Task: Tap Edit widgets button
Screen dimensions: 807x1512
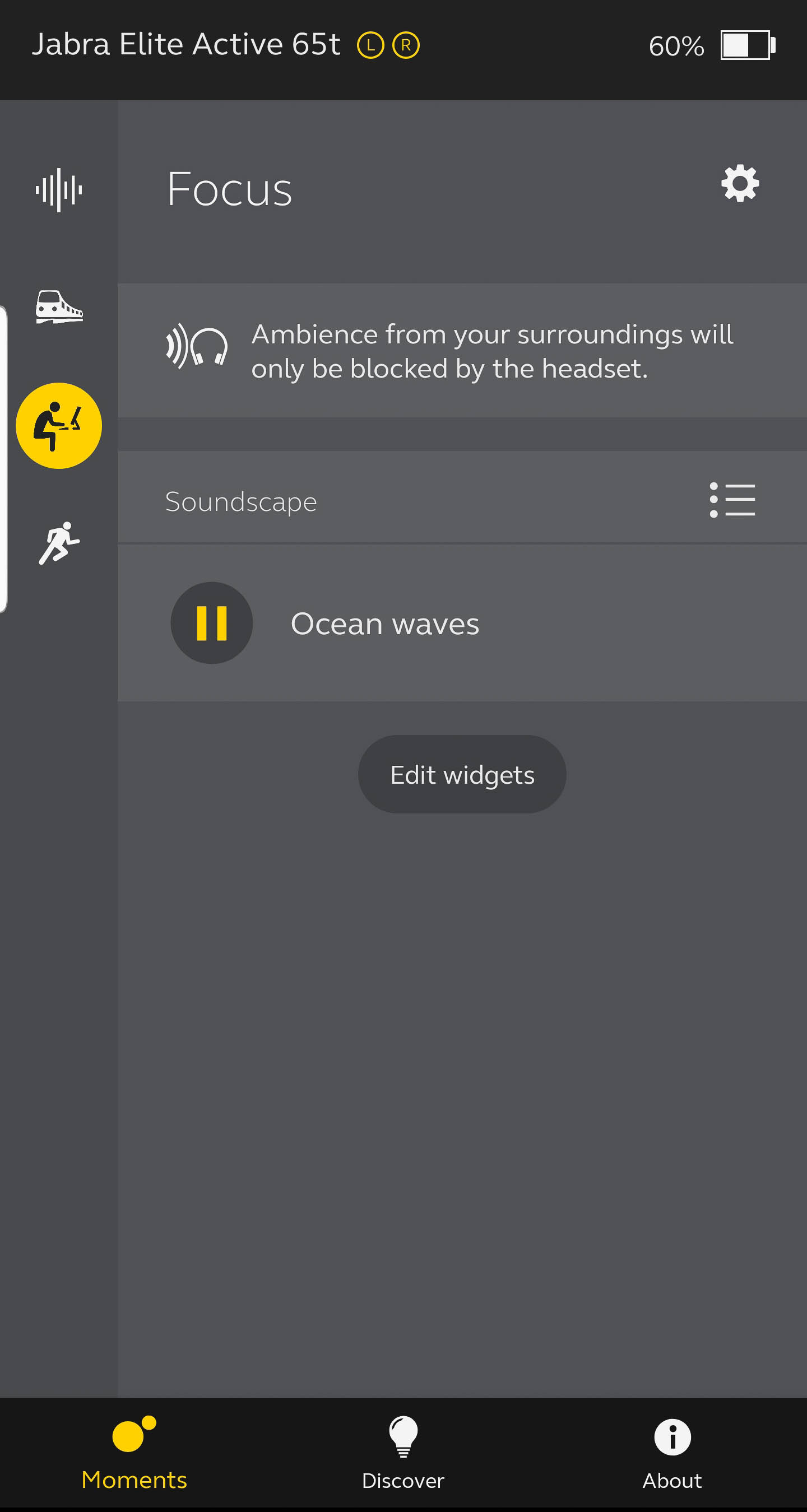Action: 462,774
